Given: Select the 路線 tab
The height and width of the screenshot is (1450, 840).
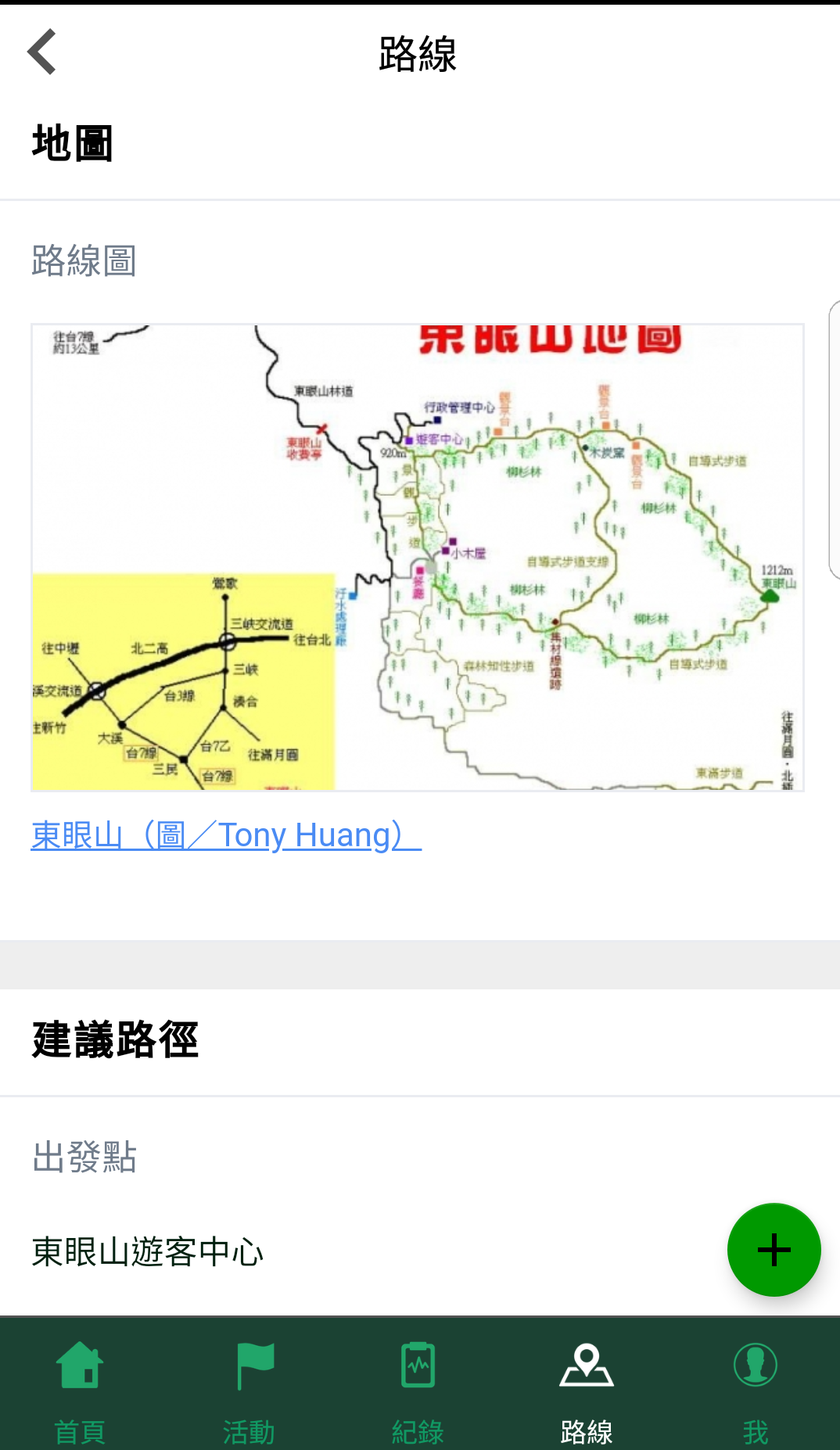Looking at the screenshot, I should 587,1388.
